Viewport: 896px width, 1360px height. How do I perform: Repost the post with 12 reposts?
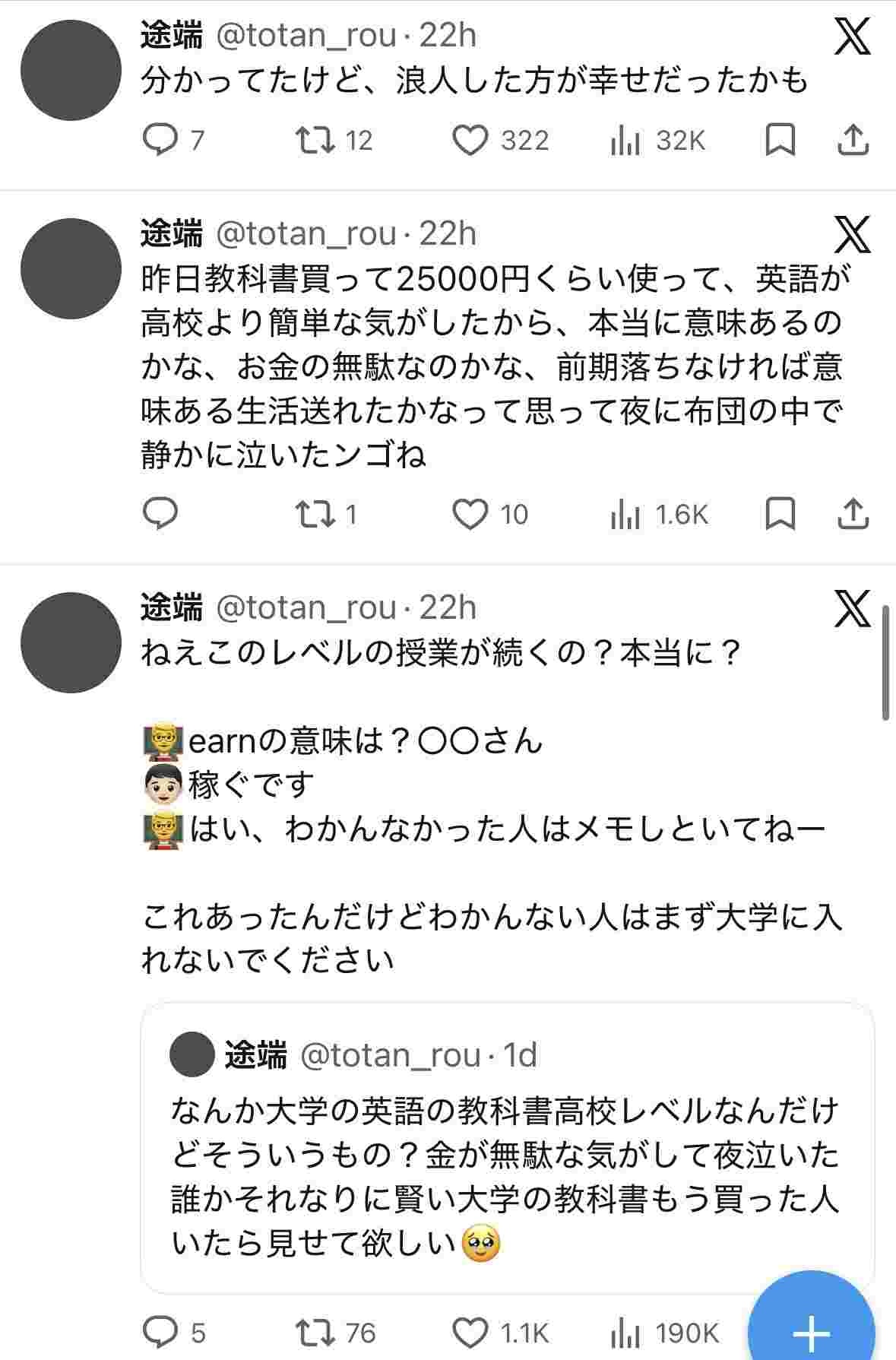[315, 141]
